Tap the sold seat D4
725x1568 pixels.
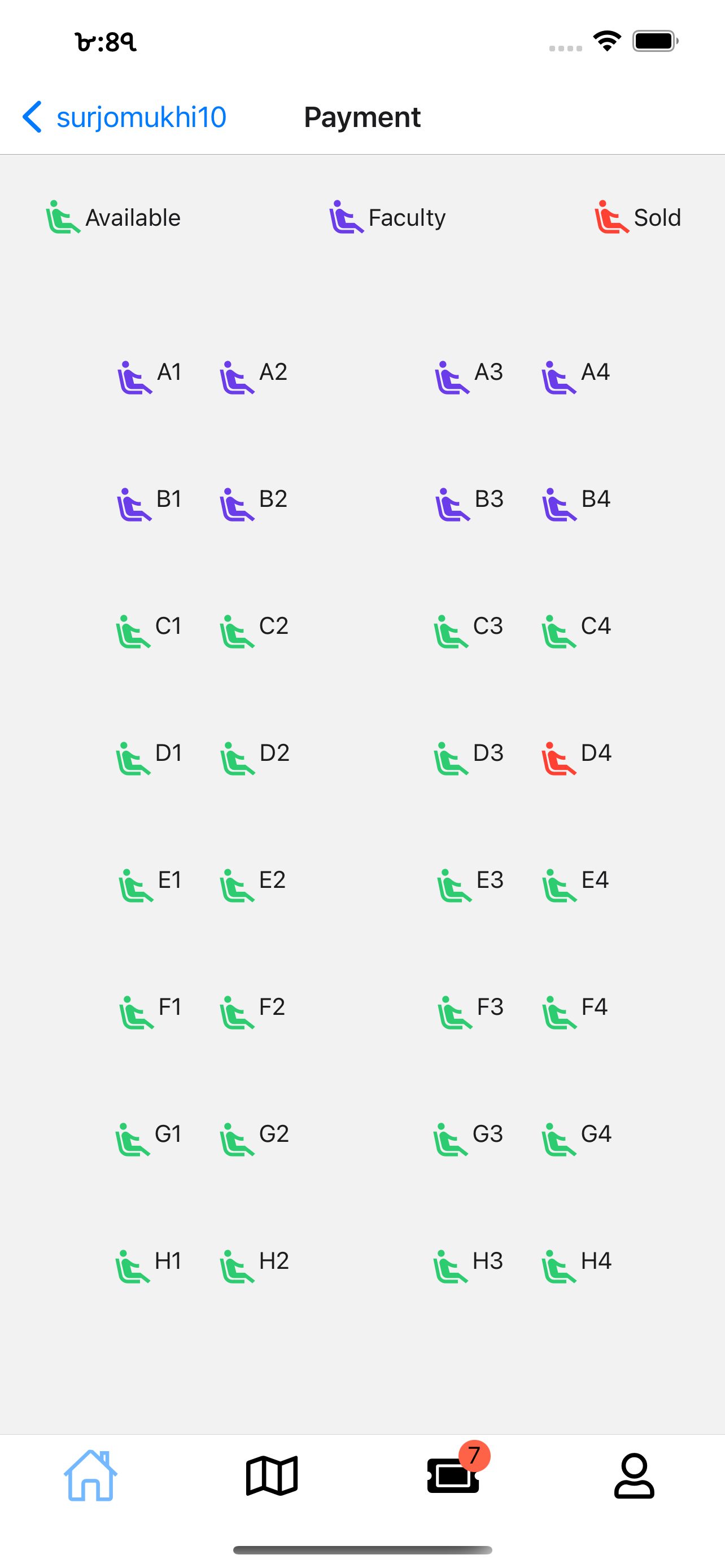576,758
